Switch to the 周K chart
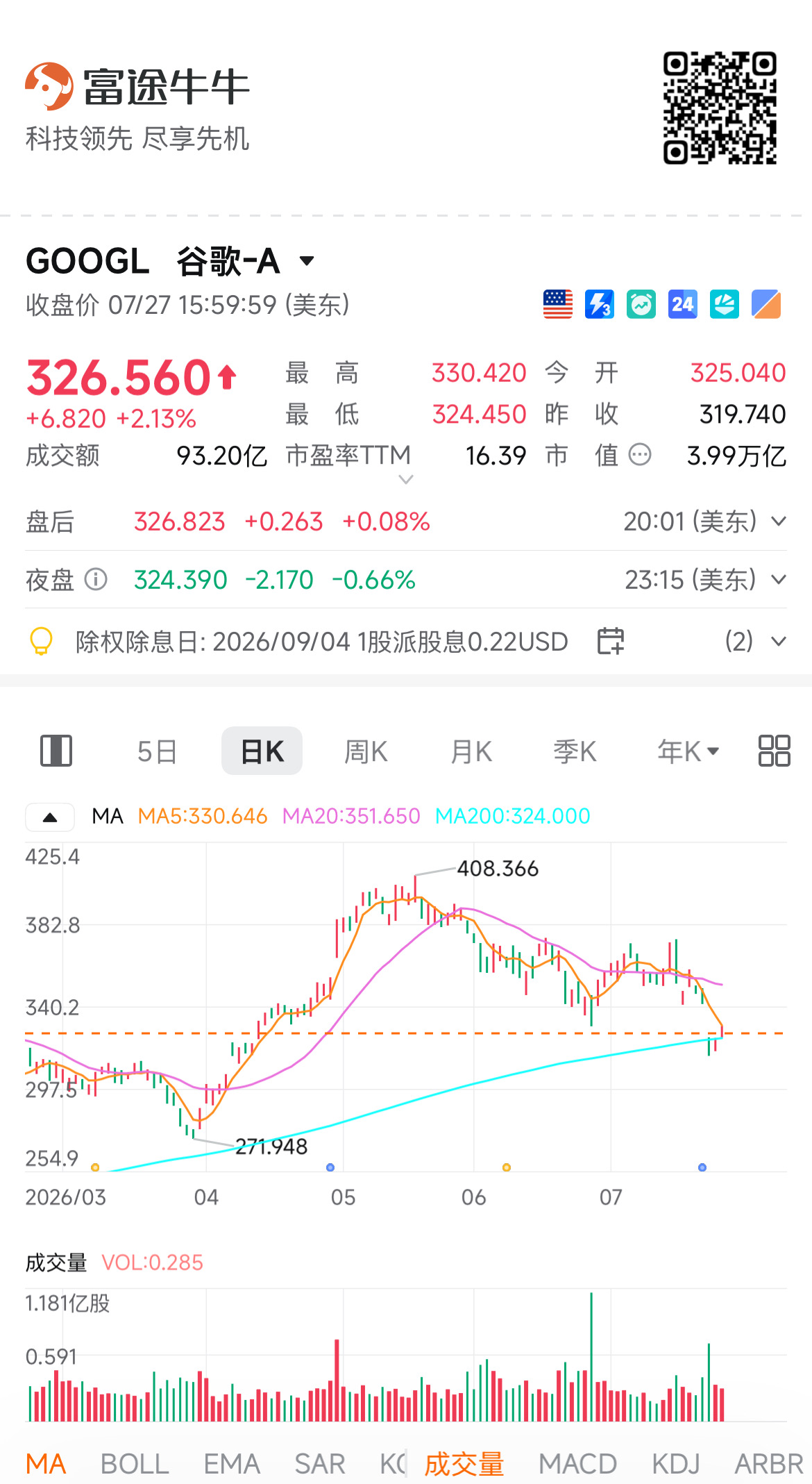 tap(366, 751)
